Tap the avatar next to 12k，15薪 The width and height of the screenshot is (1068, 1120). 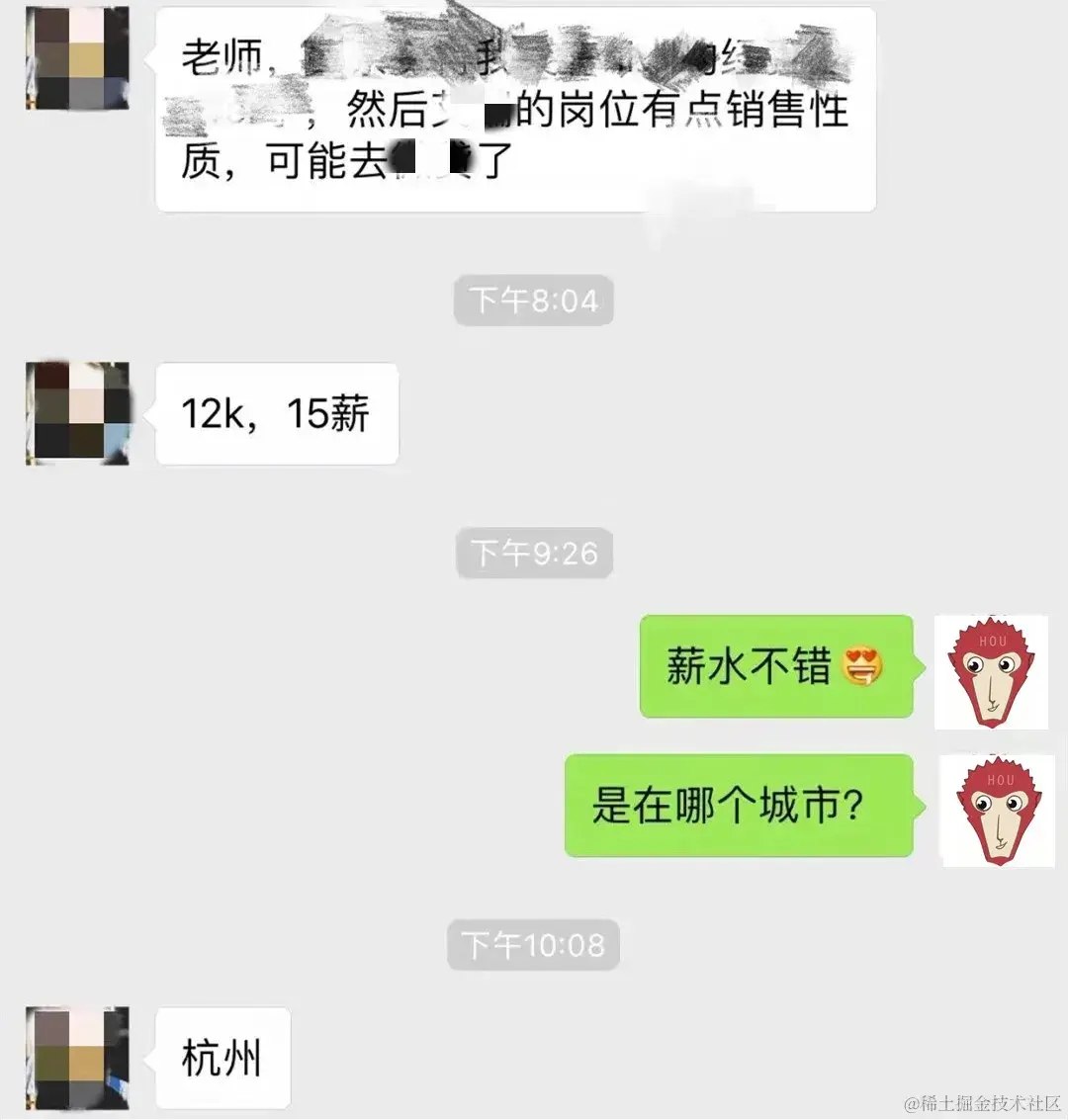point(77,413)
